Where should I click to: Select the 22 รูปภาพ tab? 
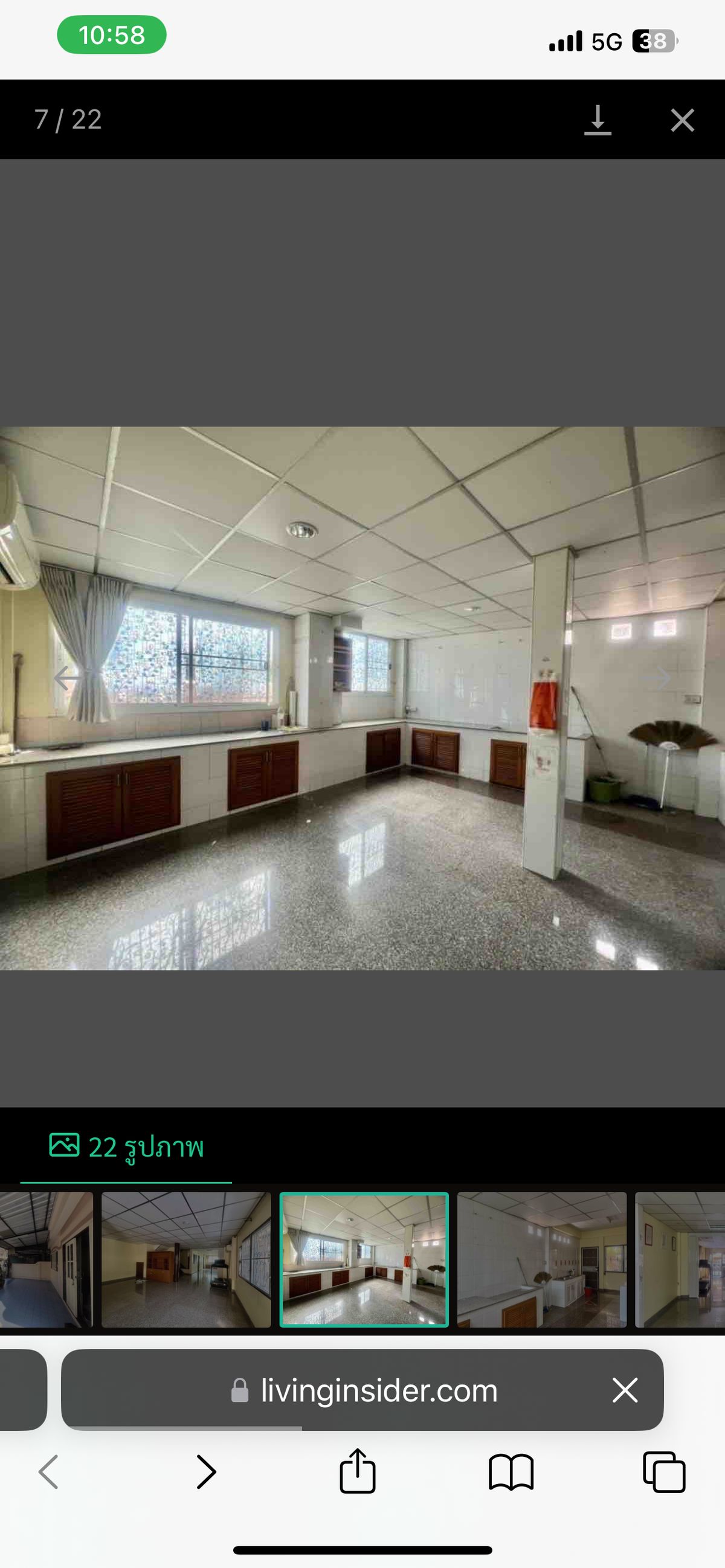126,1147
